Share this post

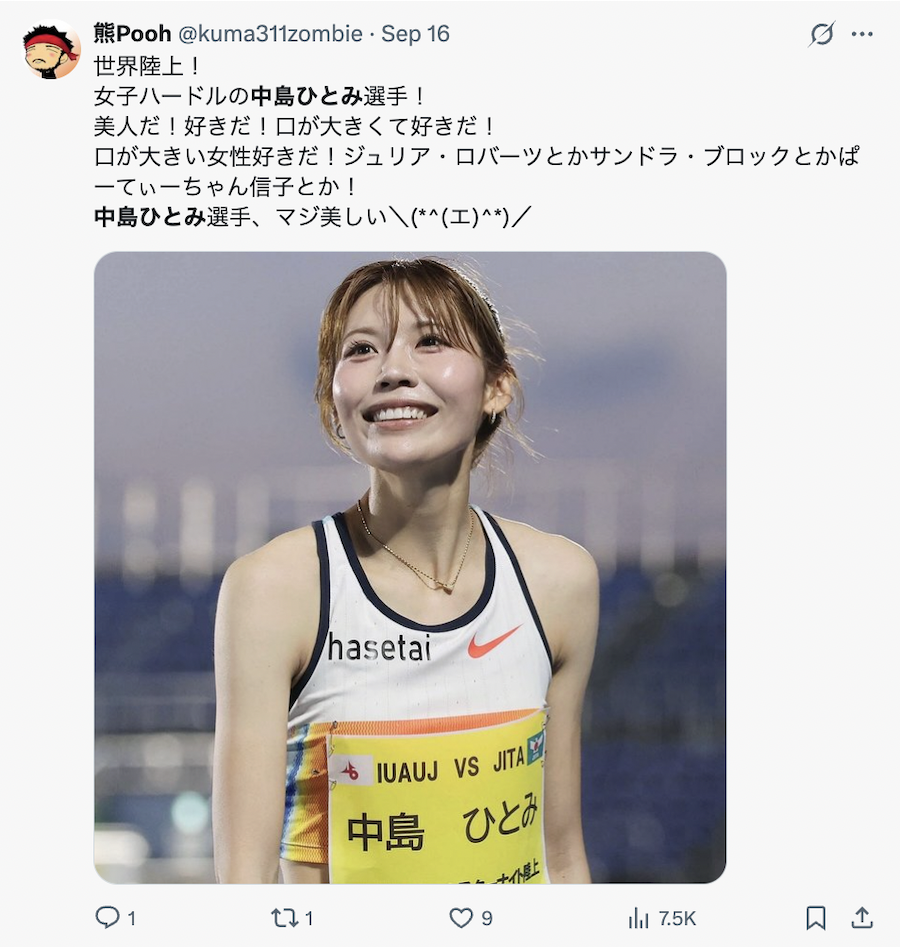862,917
